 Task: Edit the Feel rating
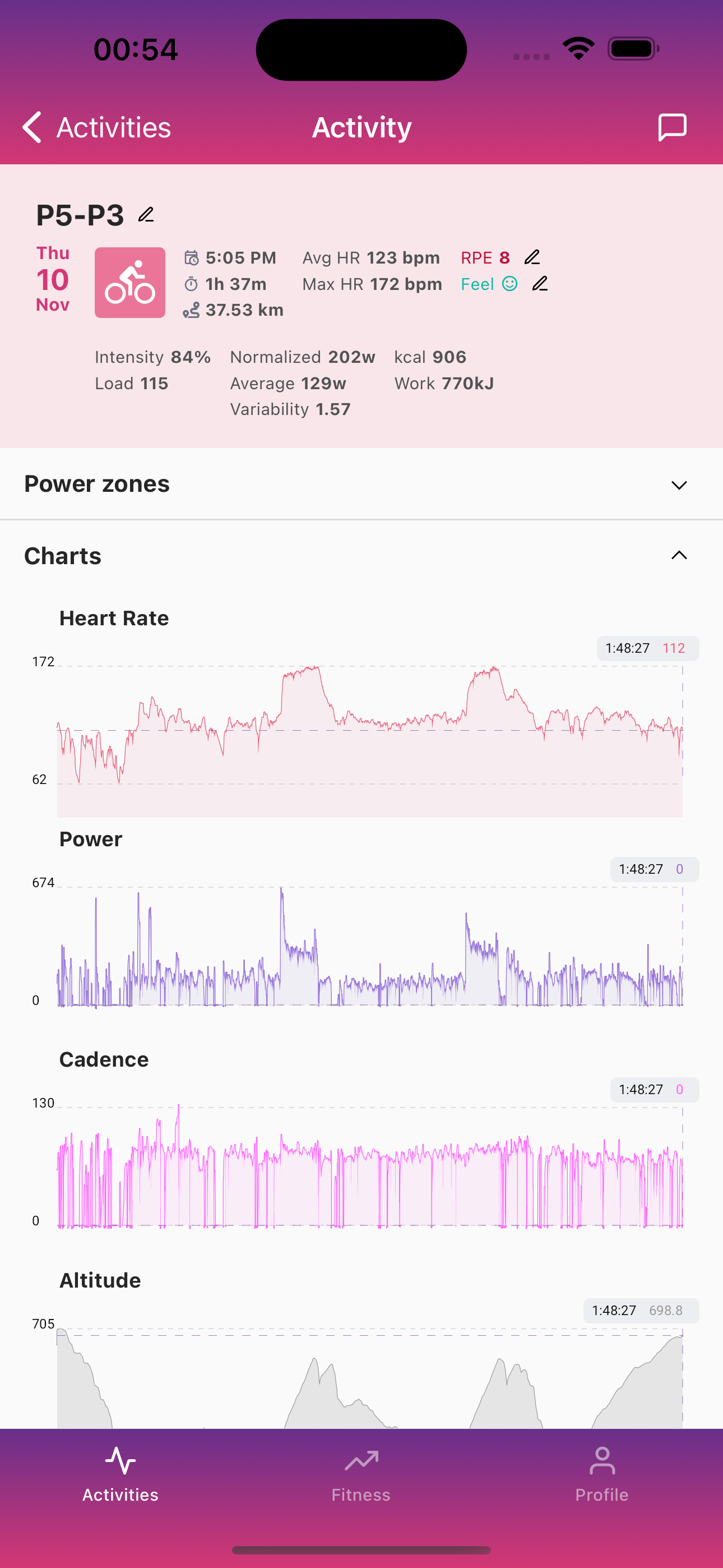pos(540,284)
